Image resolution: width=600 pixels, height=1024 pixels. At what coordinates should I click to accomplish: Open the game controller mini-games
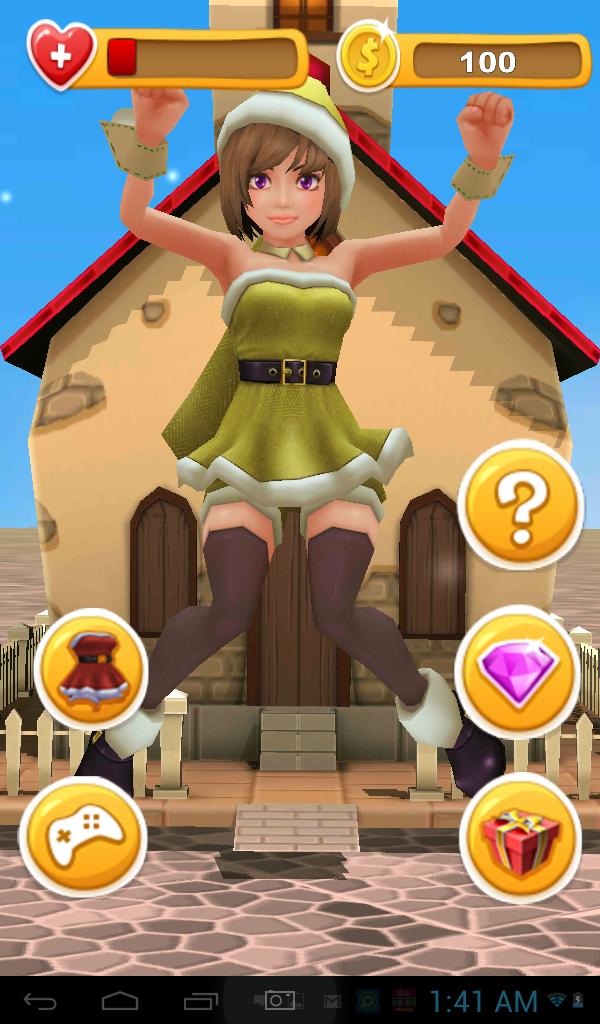pos(83,836)
